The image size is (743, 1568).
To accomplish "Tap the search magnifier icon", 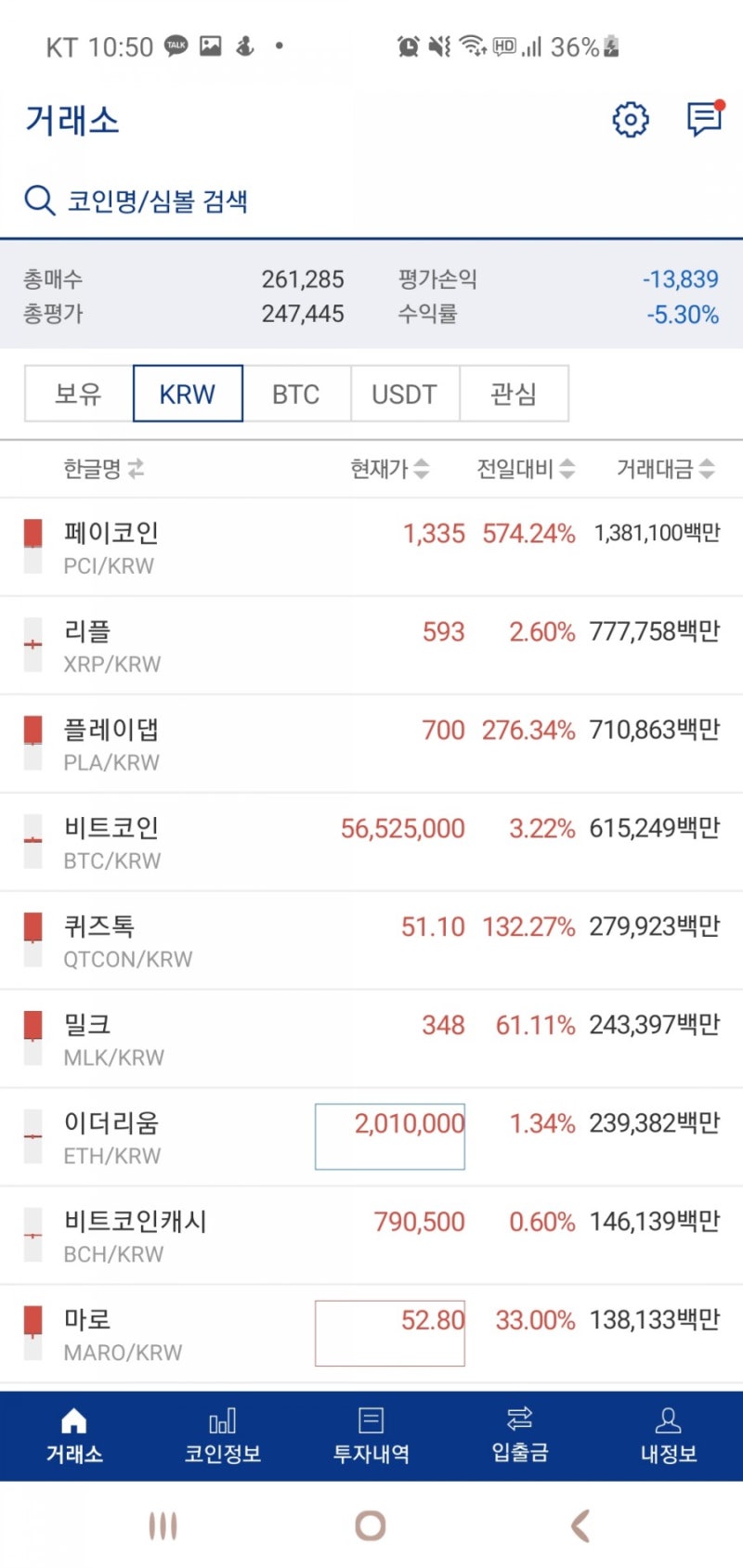I will pos(38,199).
